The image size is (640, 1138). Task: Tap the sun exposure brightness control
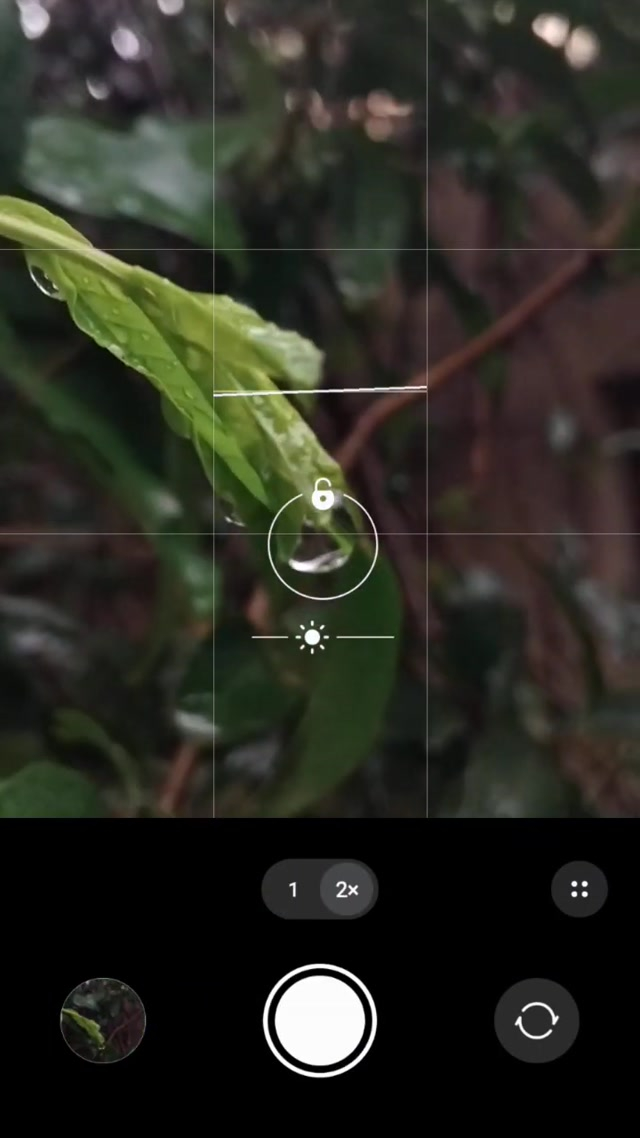pos(313,637)
